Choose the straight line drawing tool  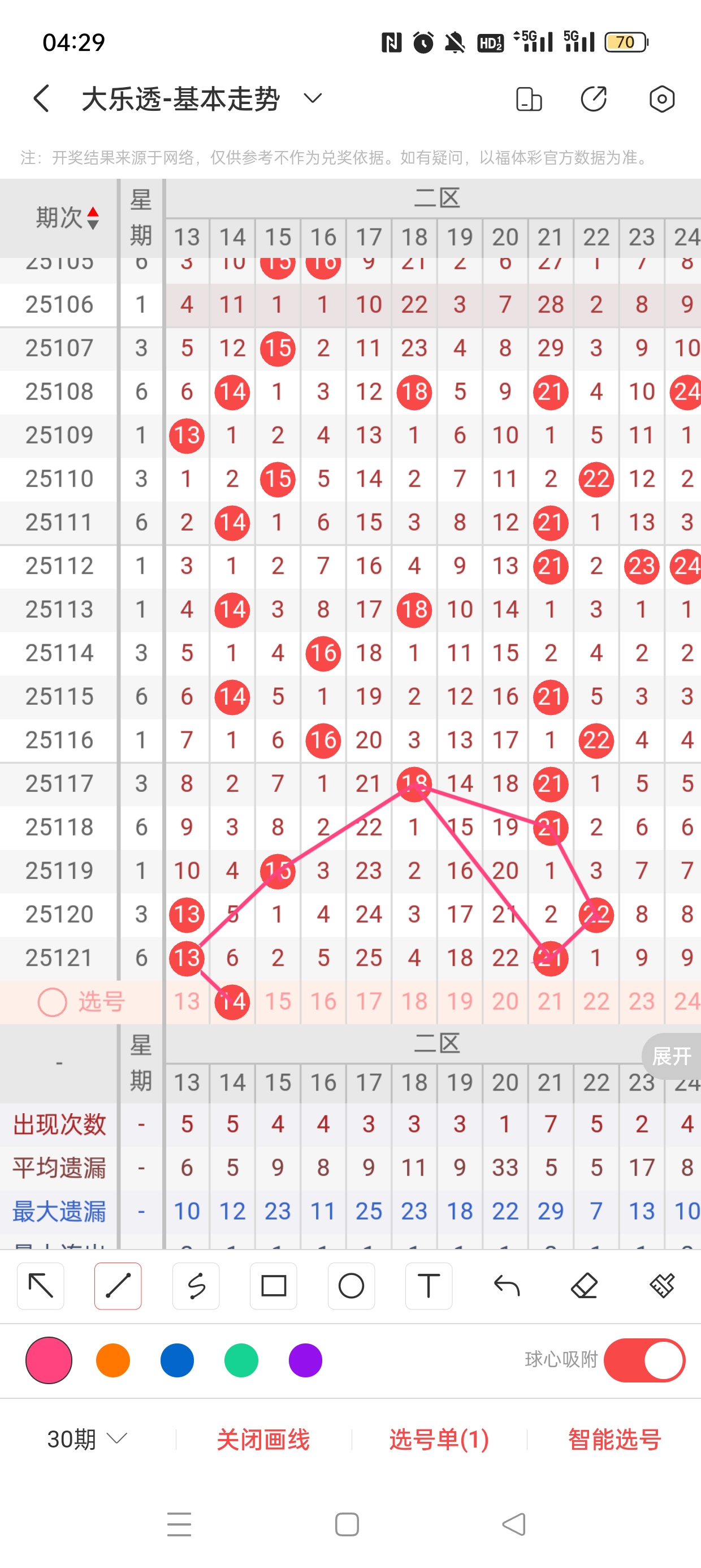118,1286
